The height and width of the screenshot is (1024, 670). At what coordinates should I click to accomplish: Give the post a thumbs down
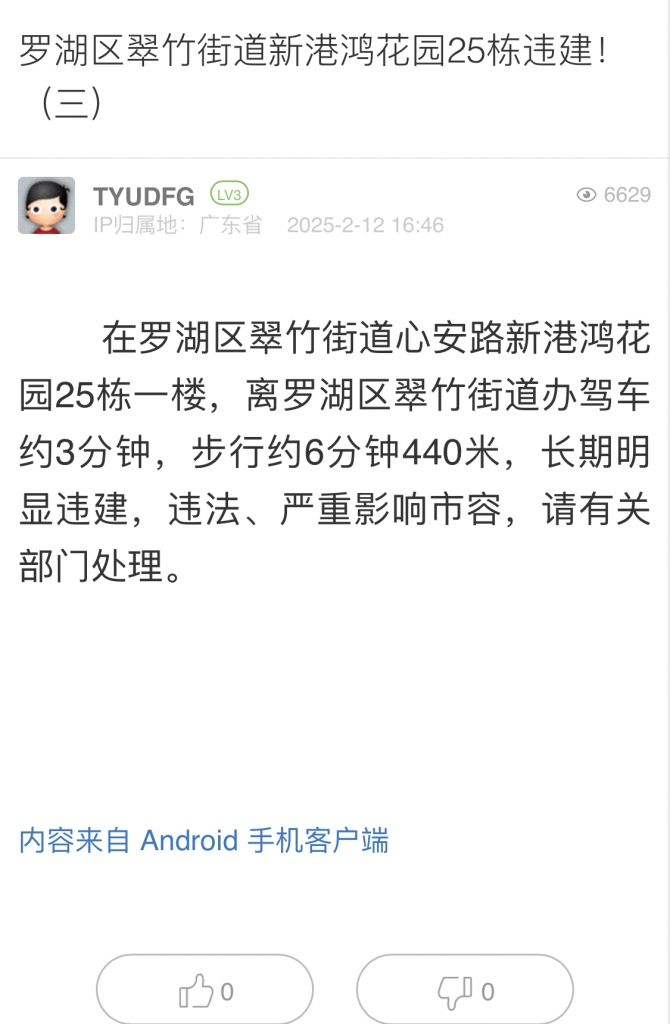click(465, 991)
